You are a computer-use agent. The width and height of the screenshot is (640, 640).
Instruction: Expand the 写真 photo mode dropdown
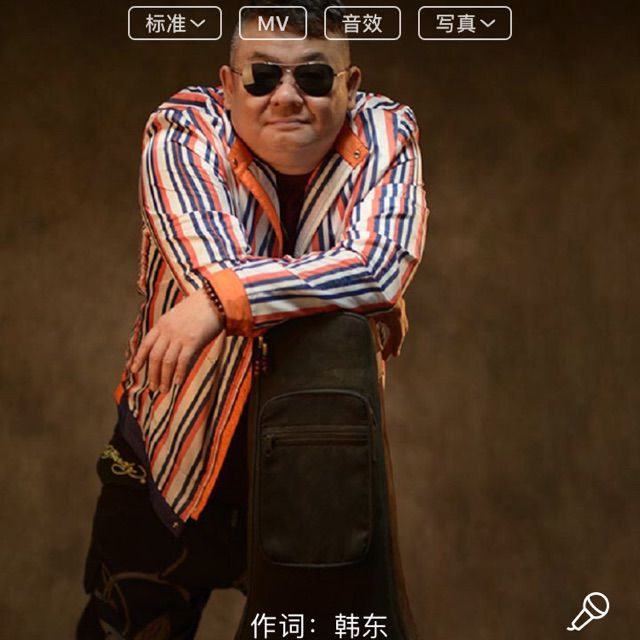point(464,23)
